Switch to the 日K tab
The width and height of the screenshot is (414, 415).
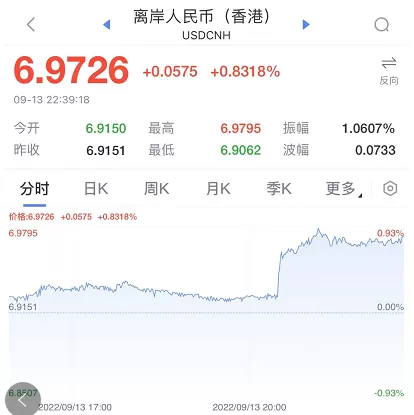(96, 189)
